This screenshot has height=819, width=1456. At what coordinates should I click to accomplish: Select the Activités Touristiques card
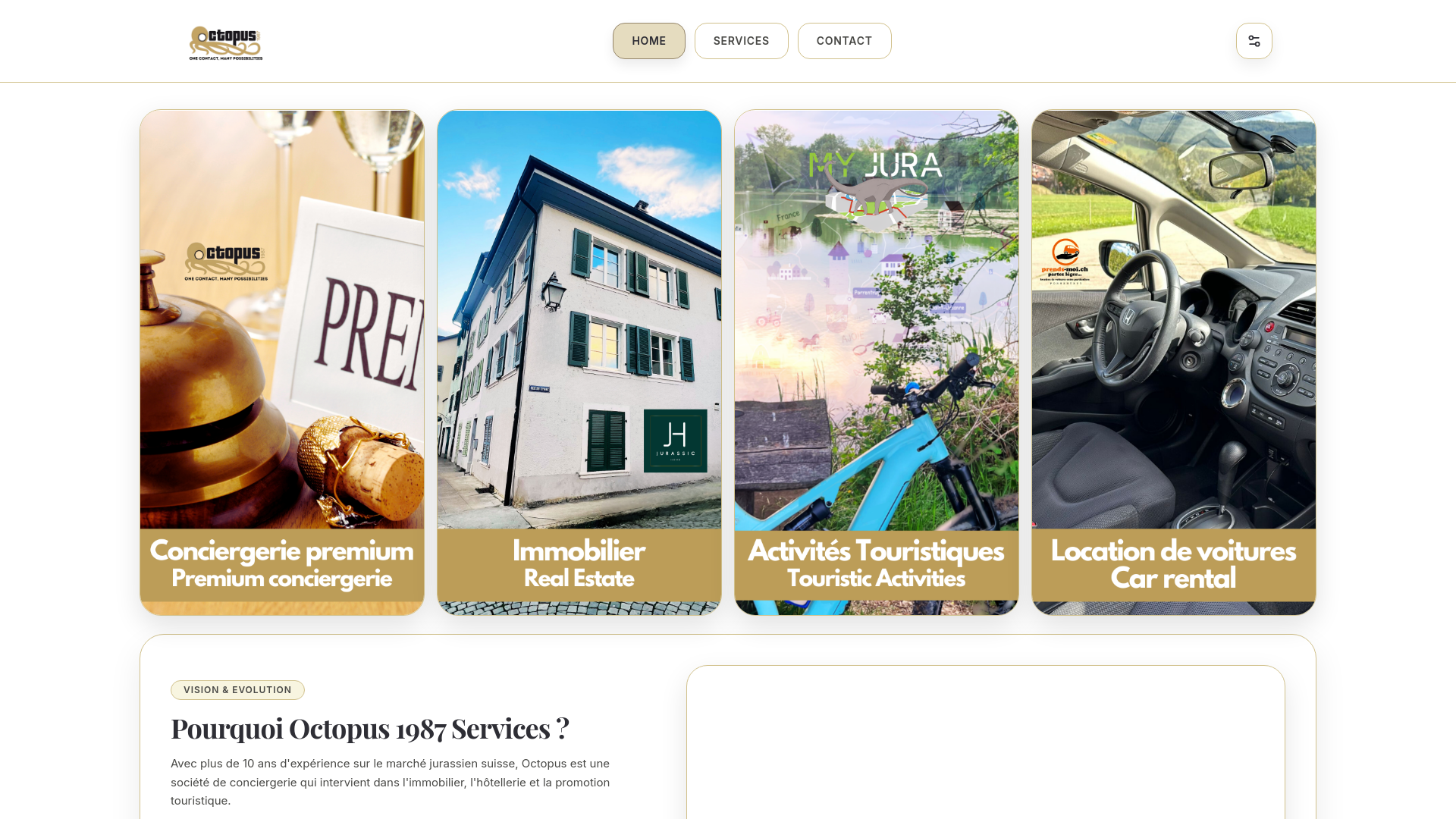pyautogui.click(x=877, y=362)
